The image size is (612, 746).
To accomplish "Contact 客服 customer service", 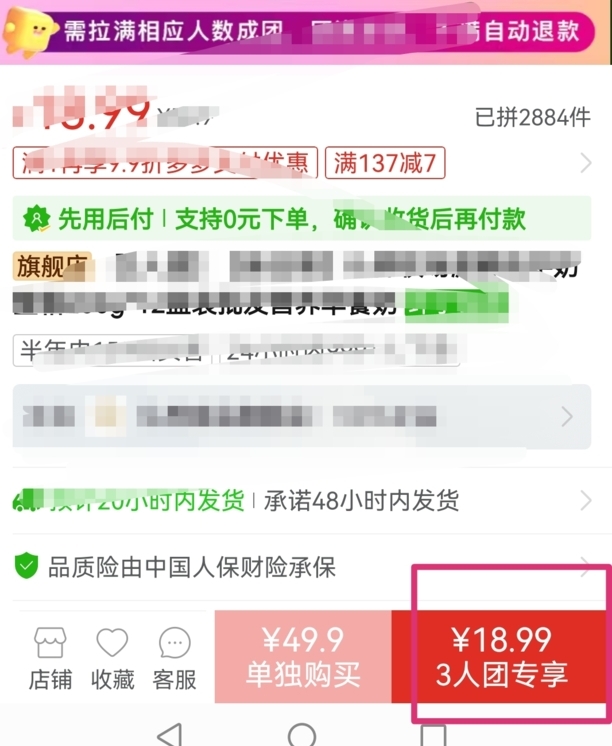I will tap(175, 658).
